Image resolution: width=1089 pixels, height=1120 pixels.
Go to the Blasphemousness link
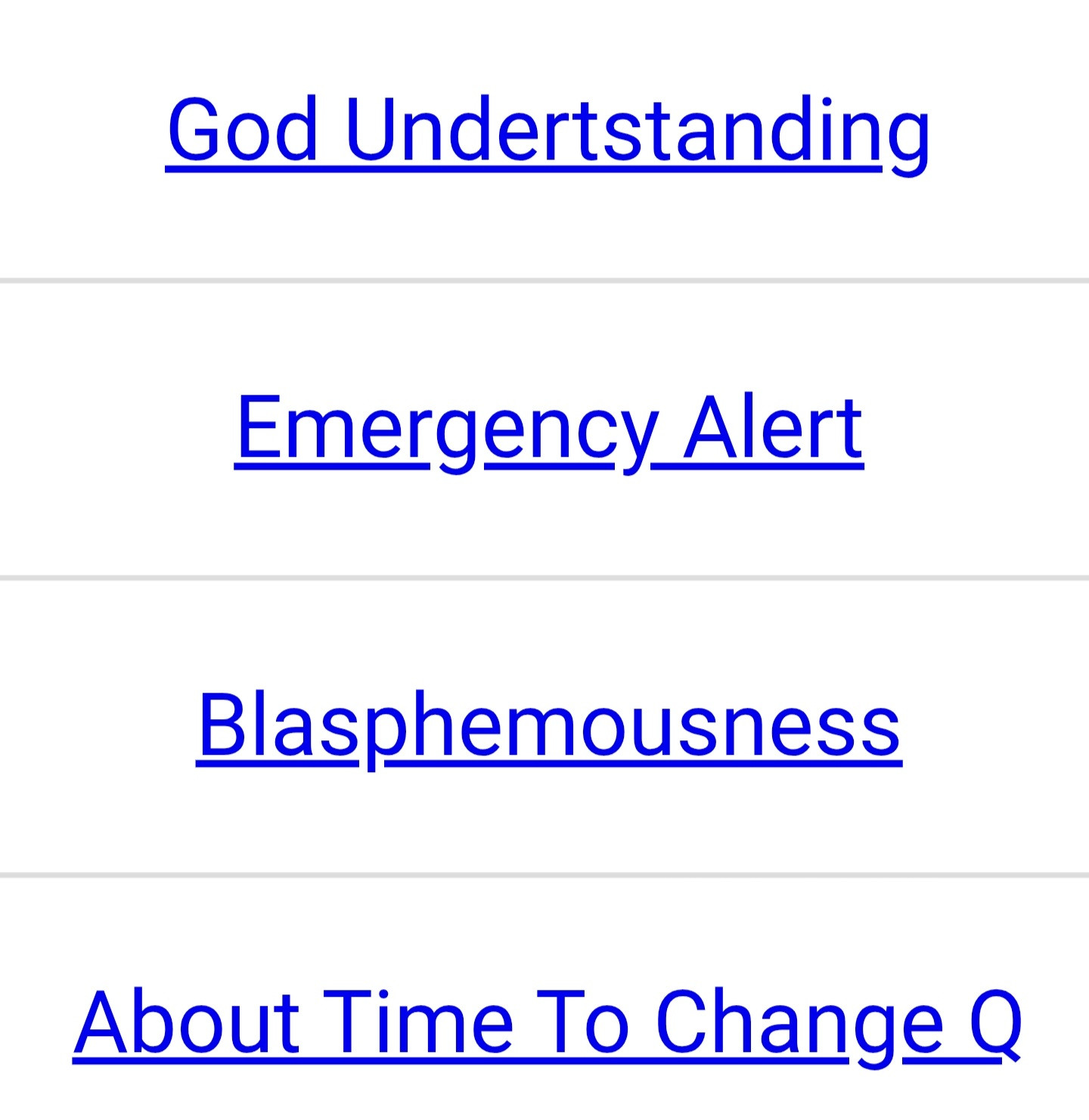(549, 725)
